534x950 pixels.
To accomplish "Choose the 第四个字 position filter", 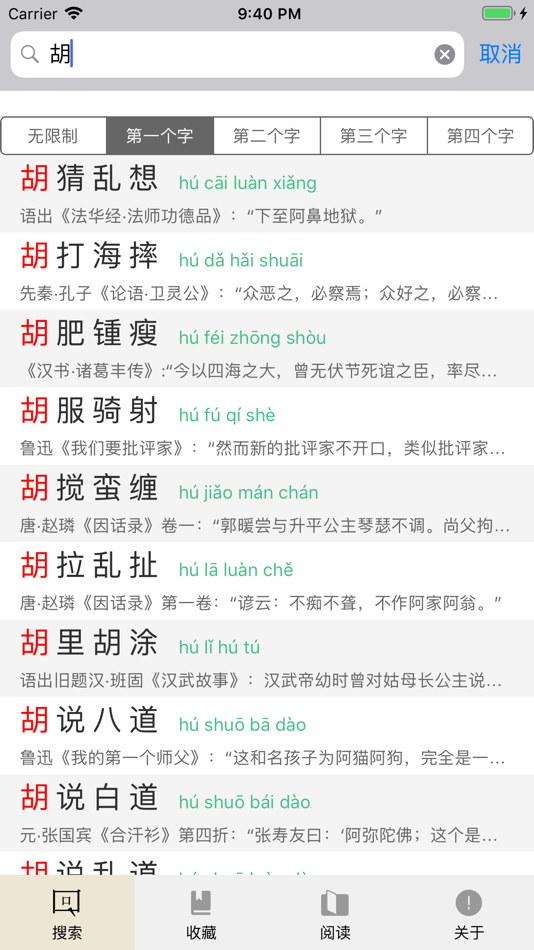I will pyautogui.click(x=480, y=136).
